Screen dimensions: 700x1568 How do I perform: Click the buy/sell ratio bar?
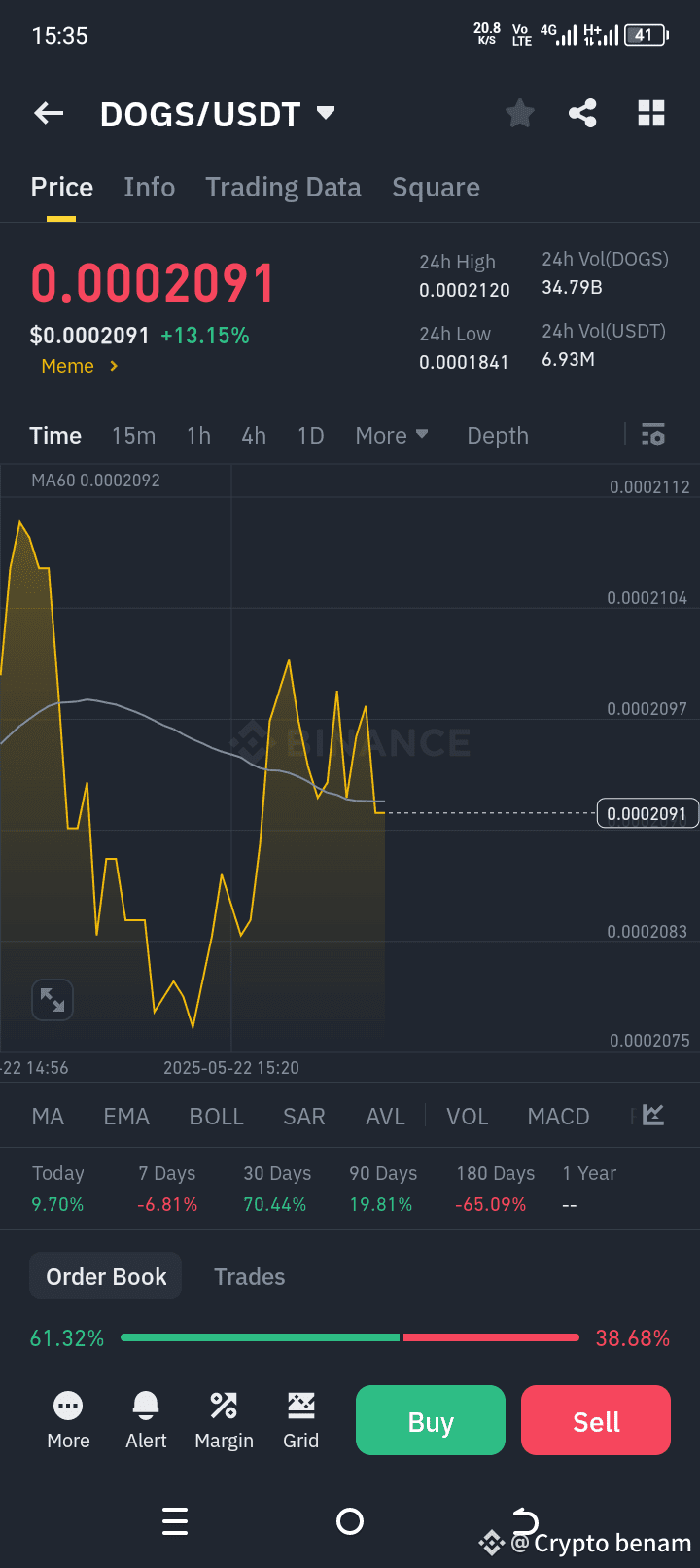[350, 1337]
